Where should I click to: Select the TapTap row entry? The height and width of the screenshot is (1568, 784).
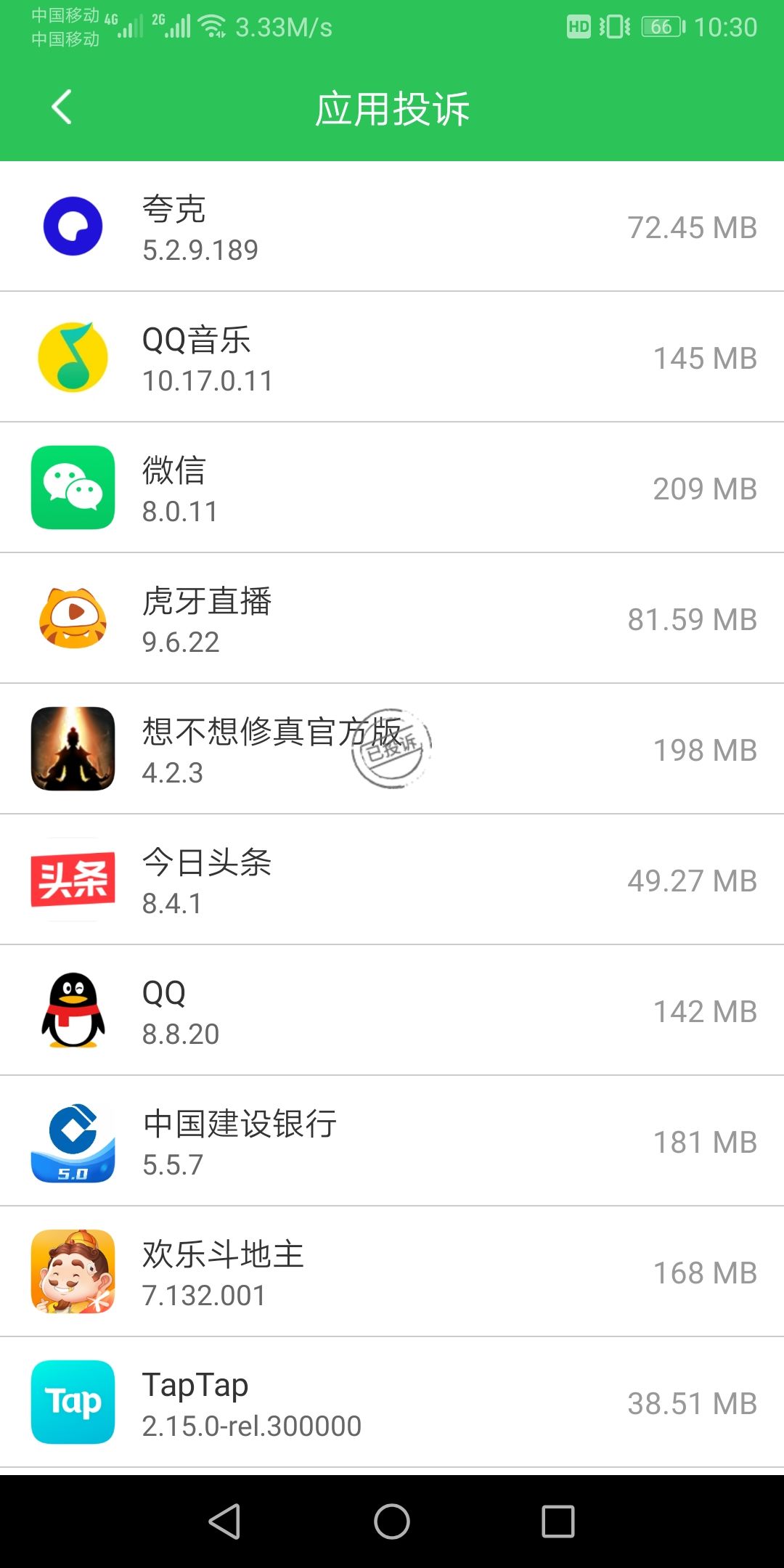click(392, 1402)
